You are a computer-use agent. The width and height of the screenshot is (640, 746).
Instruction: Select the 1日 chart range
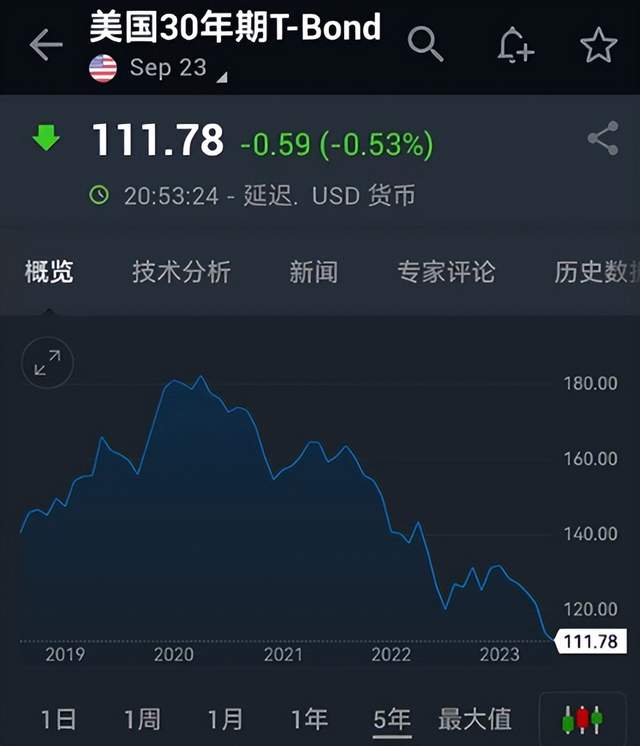59,718
